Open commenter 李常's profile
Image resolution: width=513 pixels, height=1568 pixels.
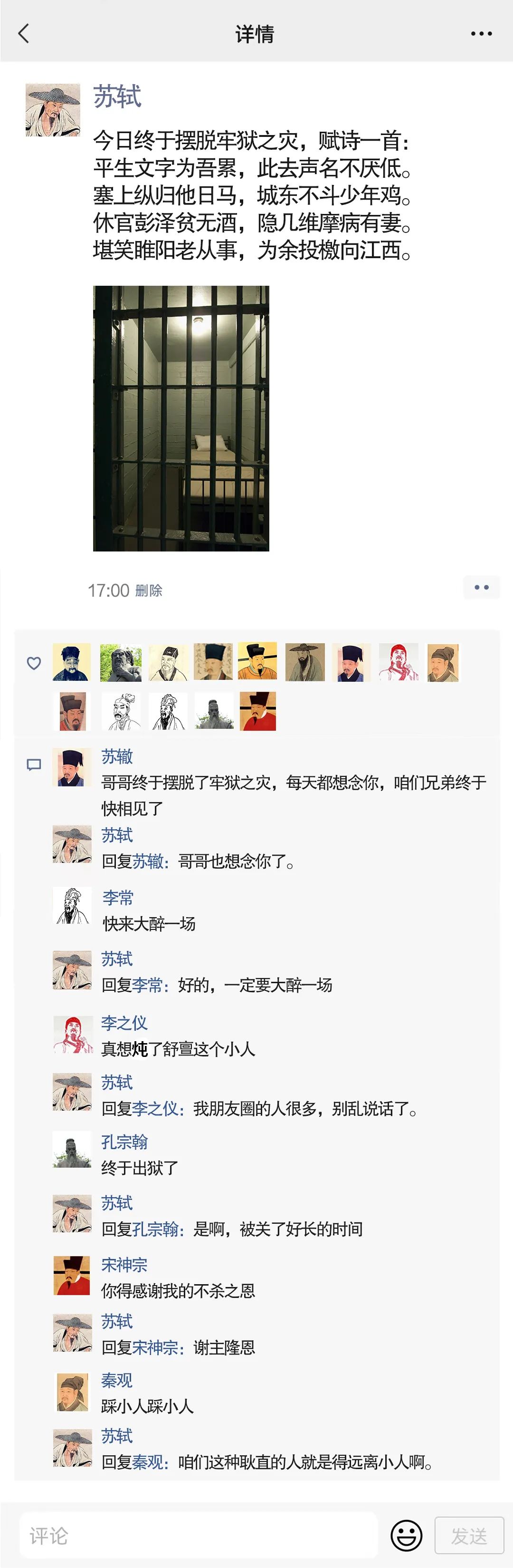tap(118, 898)
